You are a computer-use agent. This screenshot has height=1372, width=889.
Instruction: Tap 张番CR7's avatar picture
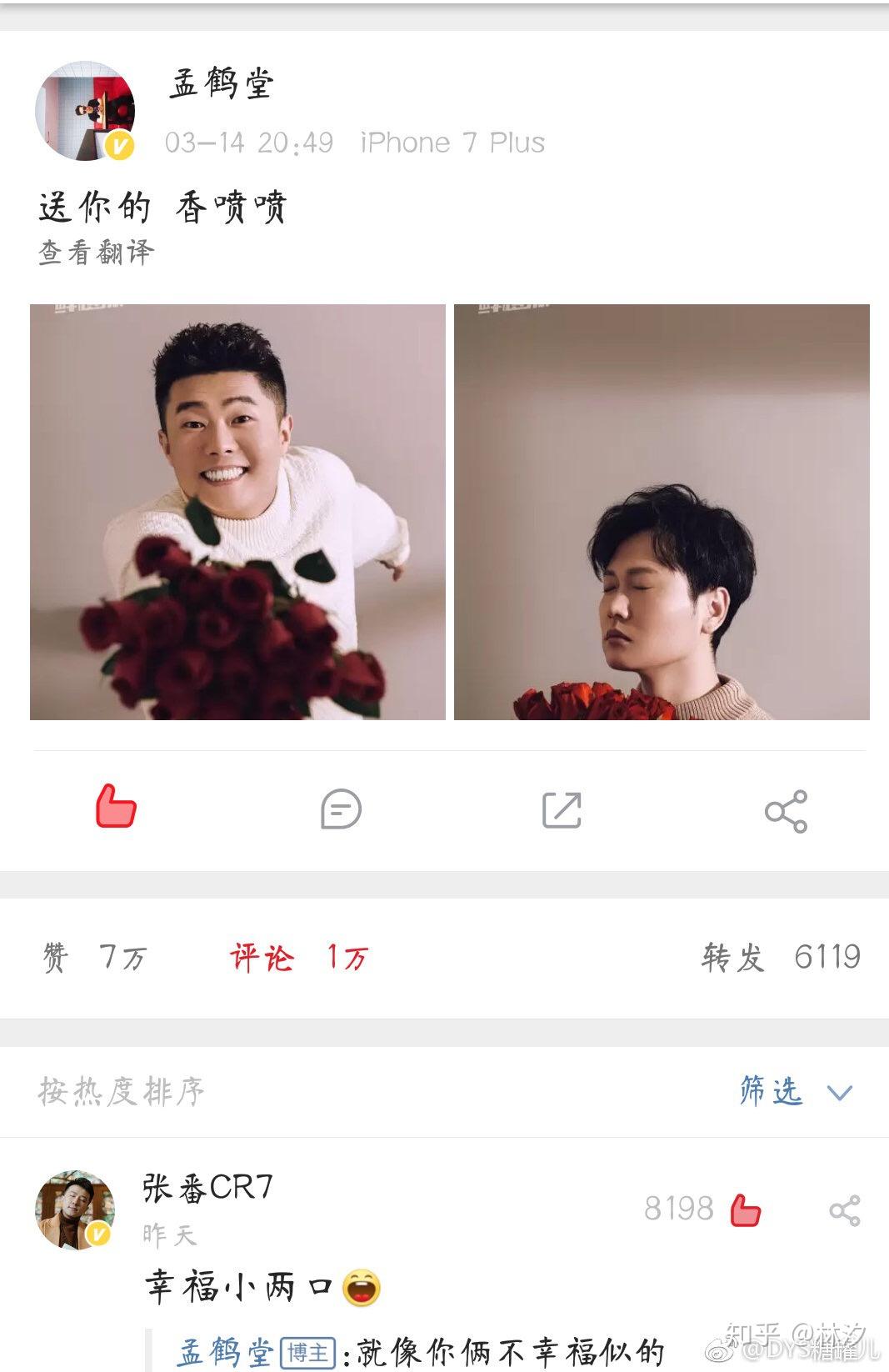coord(77,1207)
